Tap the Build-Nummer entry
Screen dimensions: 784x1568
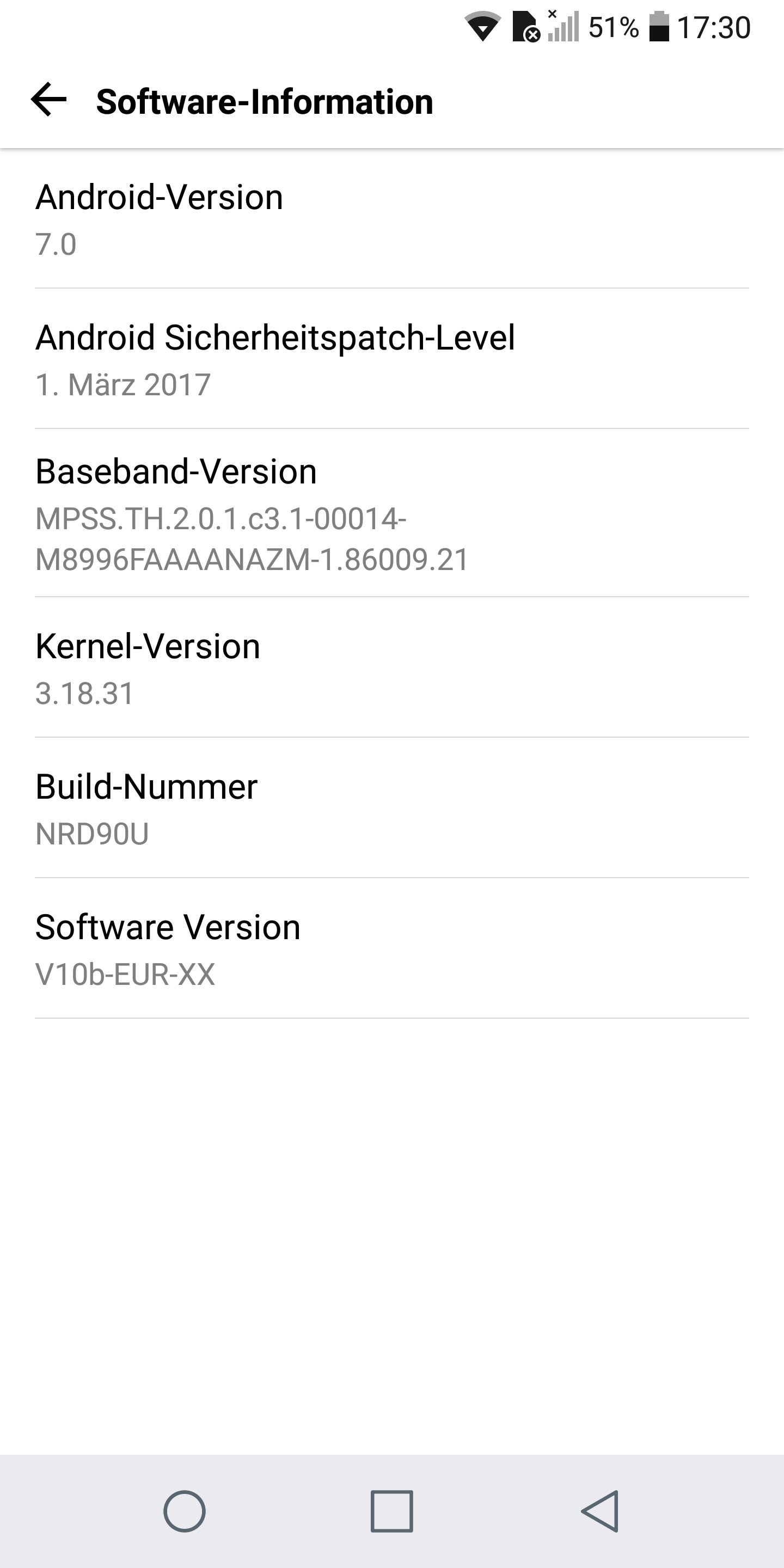coord(392,808)
